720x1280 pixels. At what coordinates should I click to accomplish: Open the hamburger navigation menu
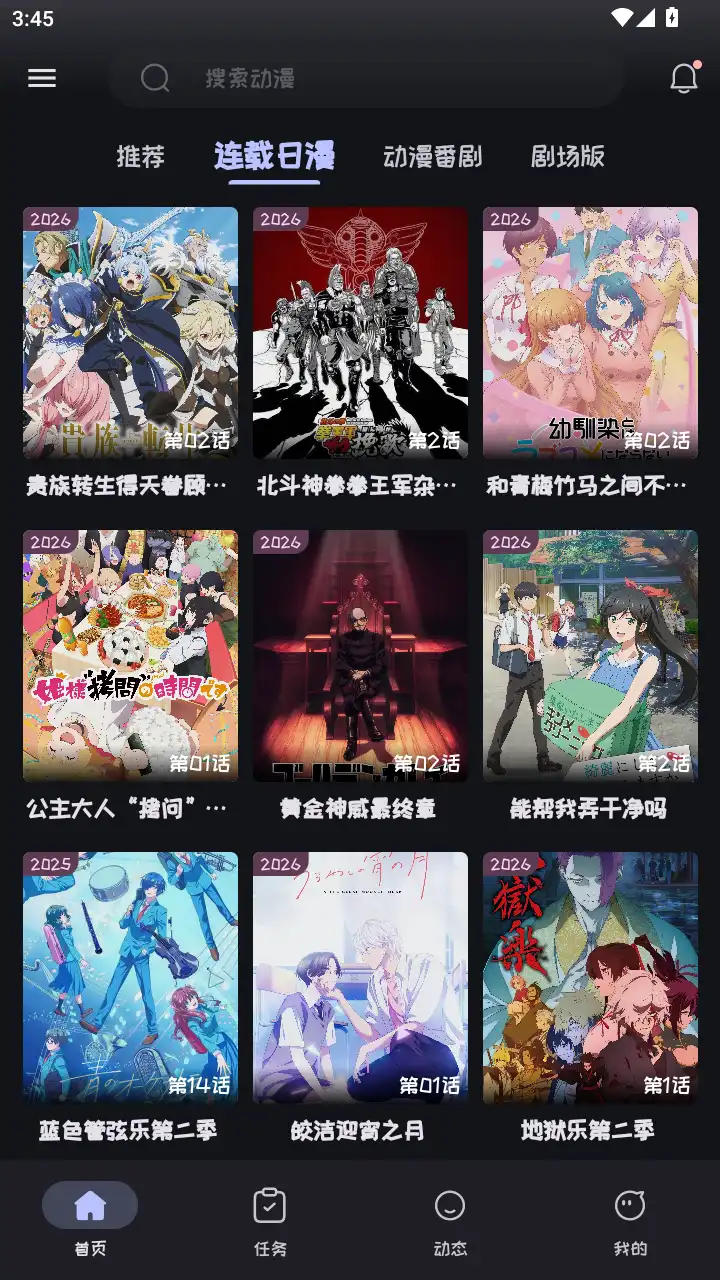tap(42, 78)
